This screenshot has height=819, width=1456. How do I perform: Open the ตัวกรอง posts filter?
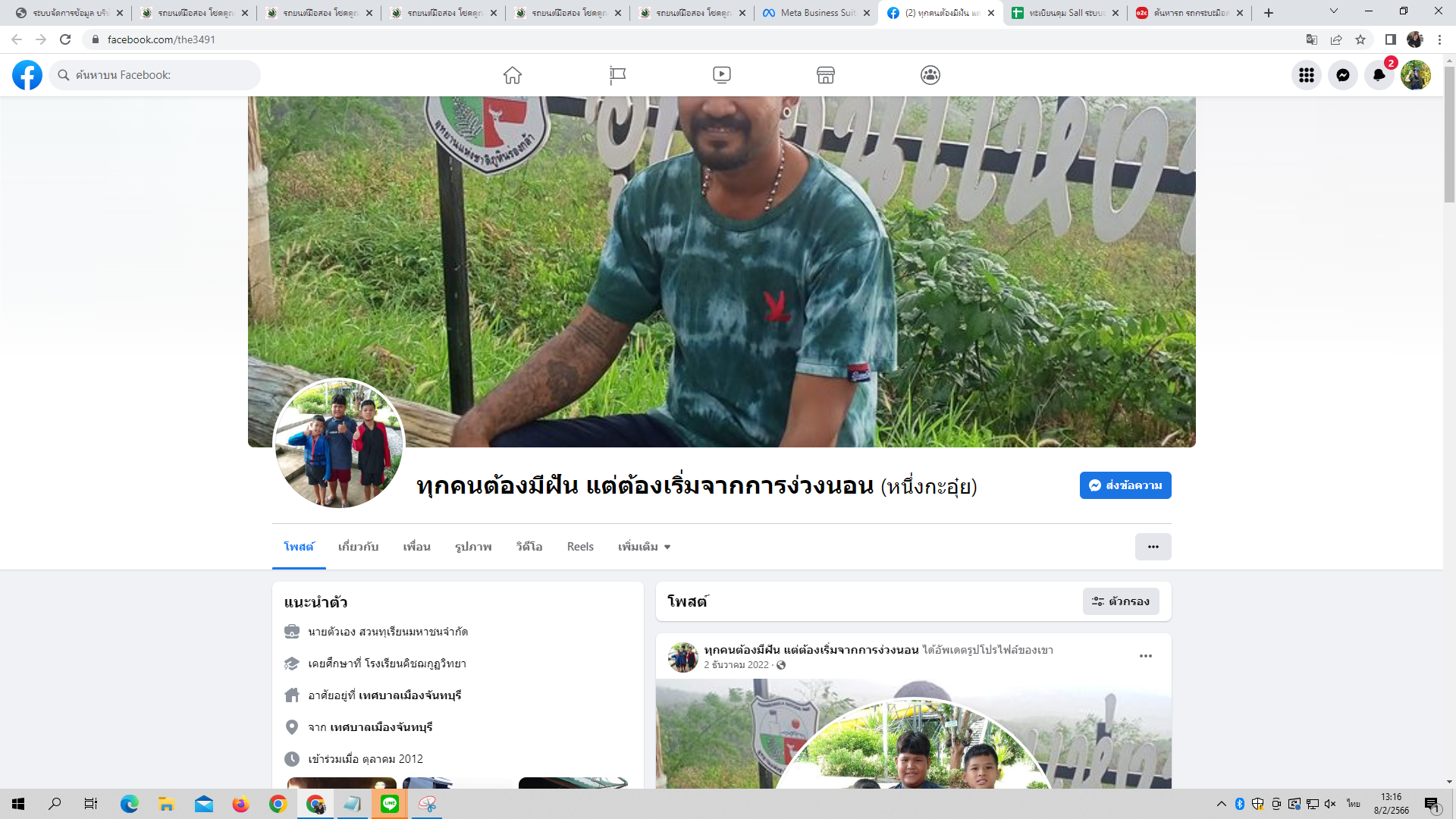click(1121, 601)
